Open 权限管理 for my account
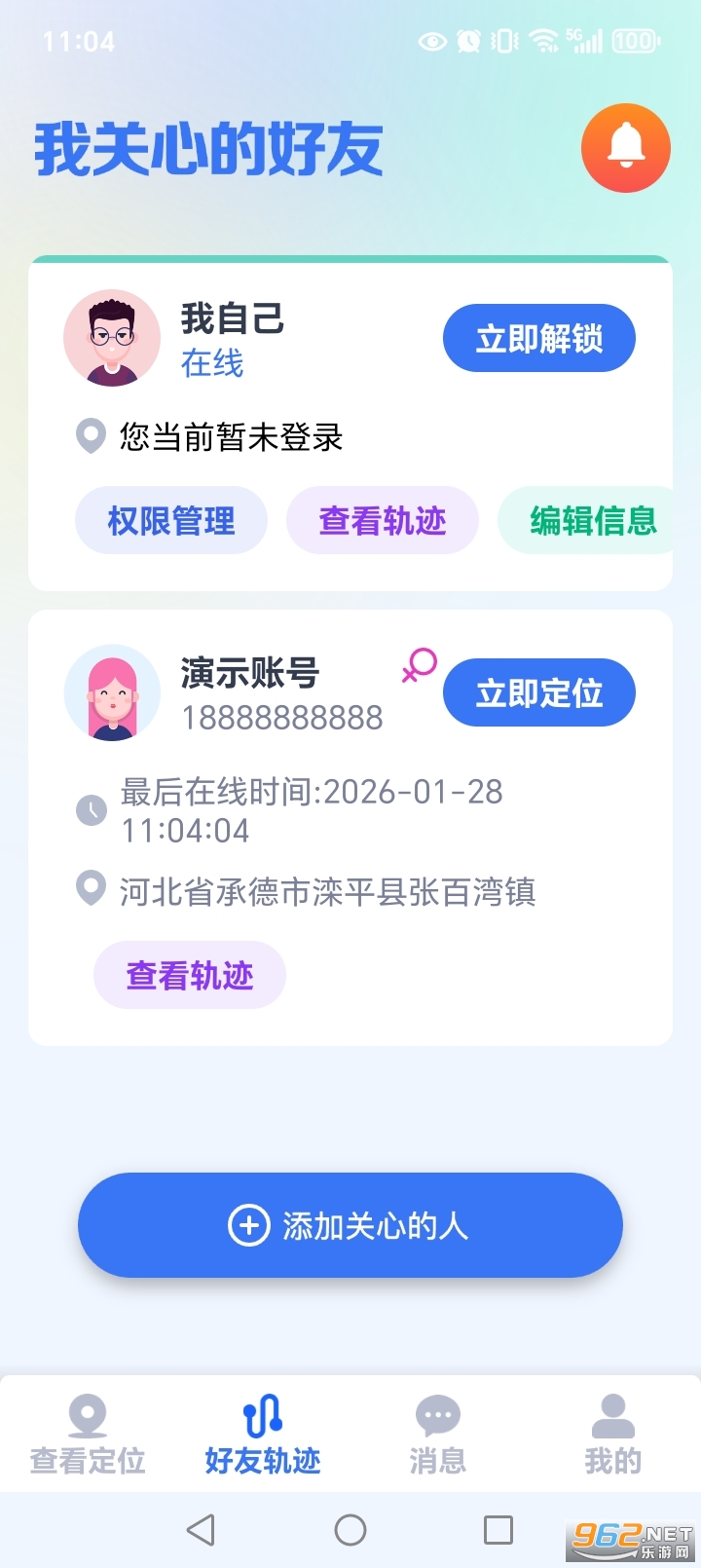Viewport: 701px width, 1568px height. point(171,521)
